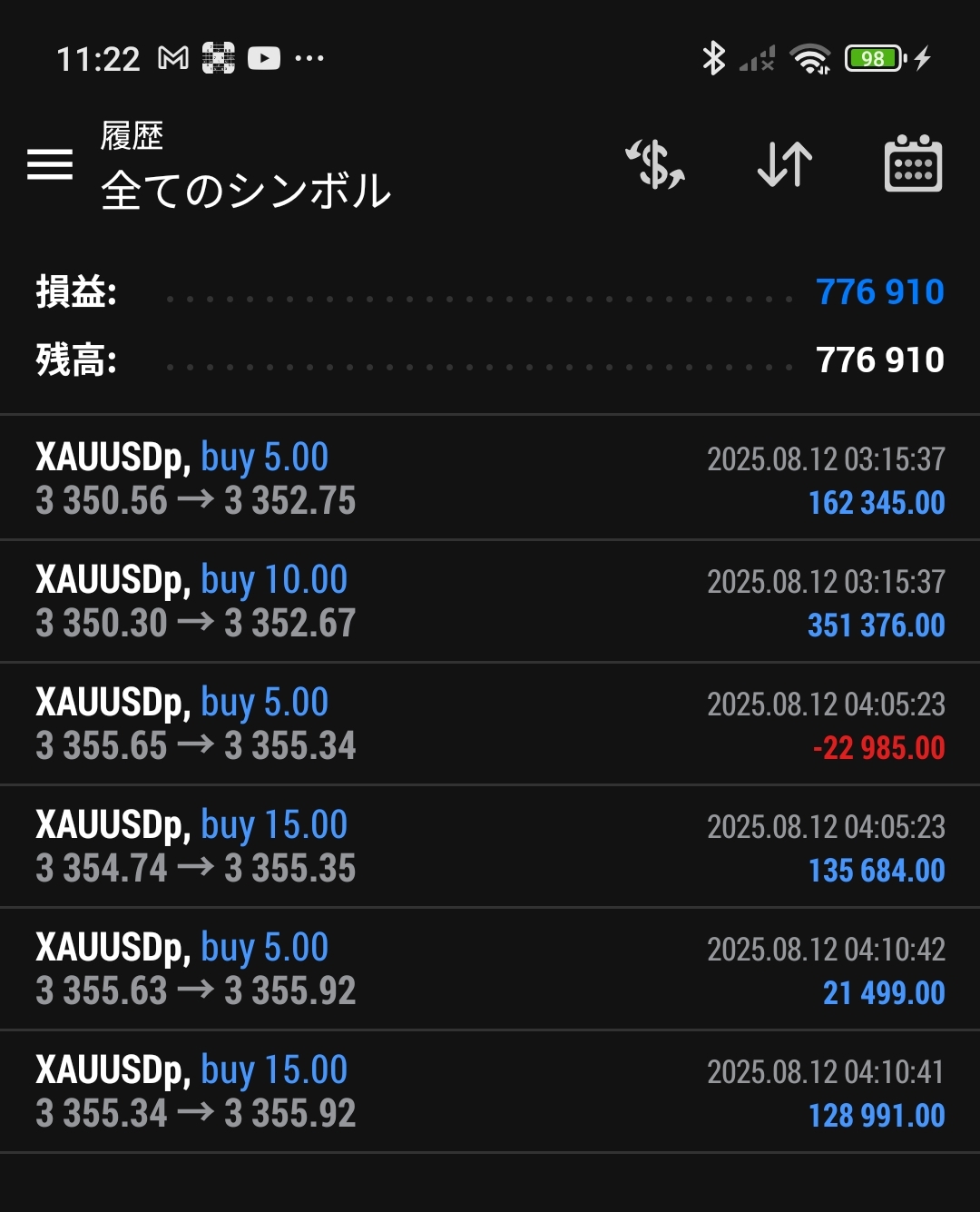Image resolution: width=980 pixels, height=1212 pixels.
Task: Expand buy 10.00 trade with profit 351 376.00
Action: point(490,601)
